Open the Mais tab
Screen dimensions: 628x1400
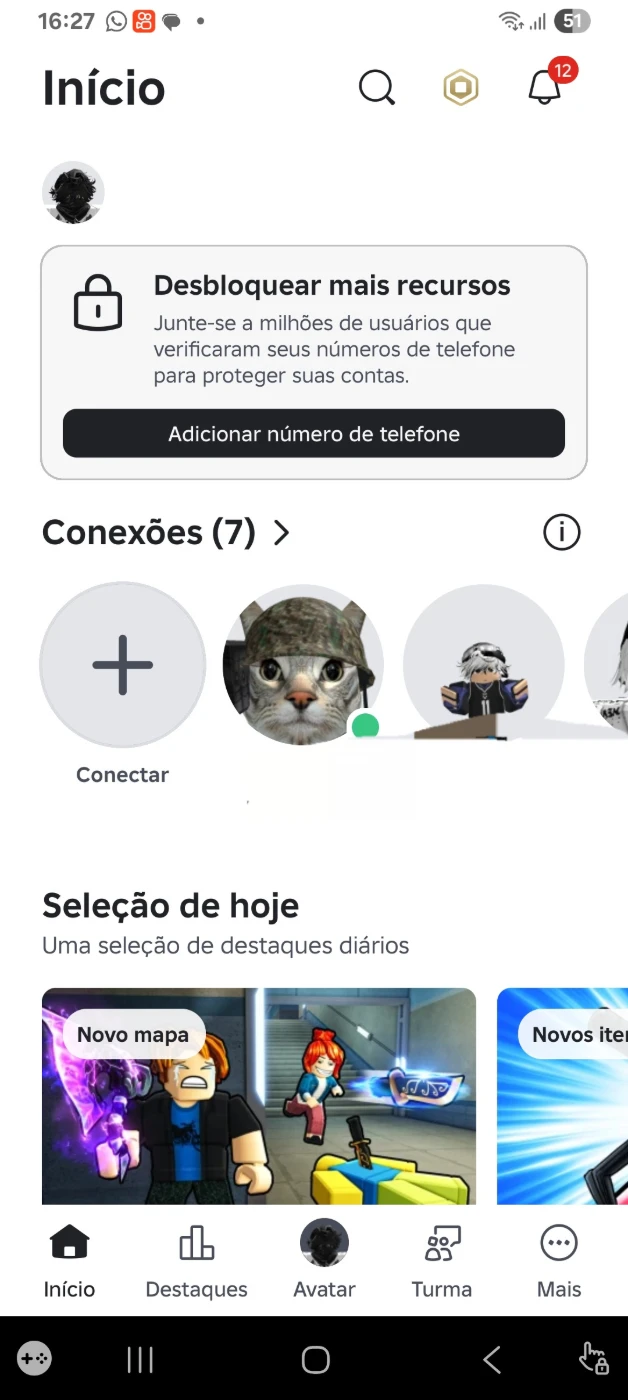tap(559, 1262)
